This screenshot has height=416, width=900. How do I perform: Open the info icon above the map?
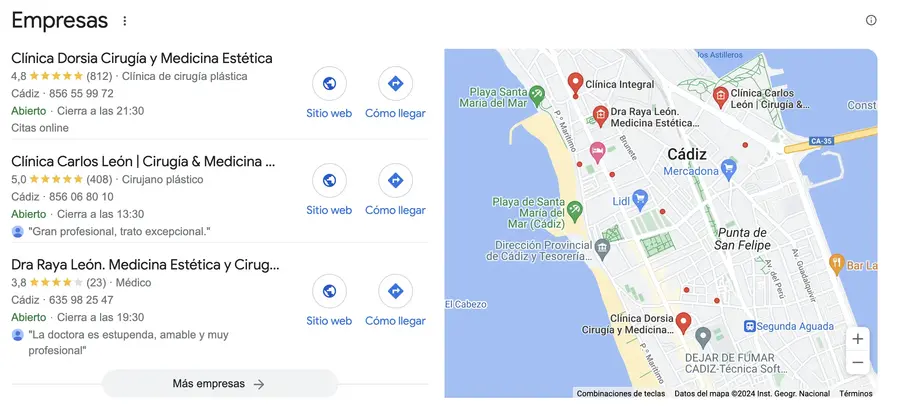871,21
